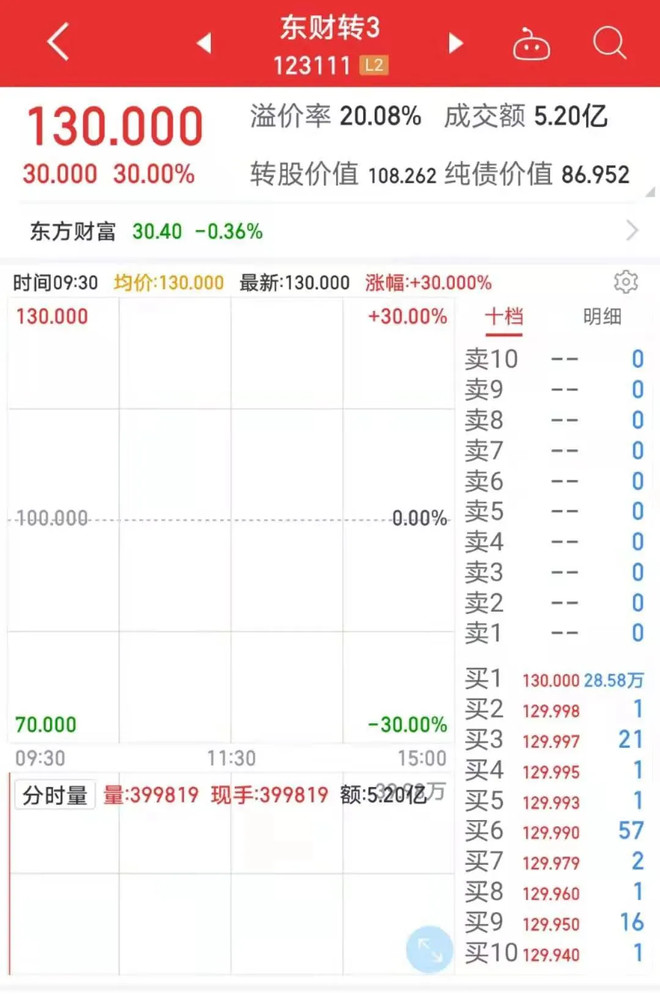Screen dimensions: 660x995
Task: Open the chart settings gear
Action: pyautogui.click(x=626, y=282)
